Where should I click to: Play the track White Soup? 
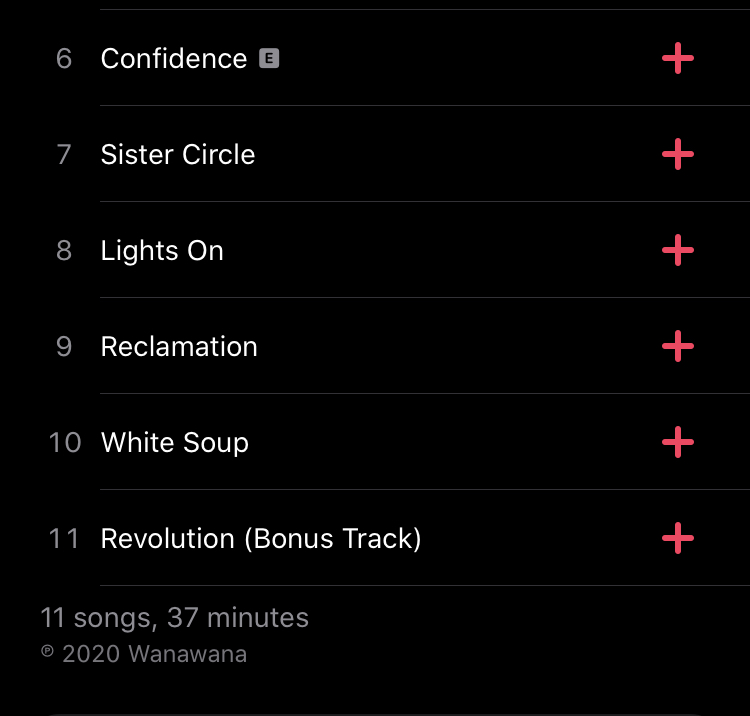[x=175, y=443]
